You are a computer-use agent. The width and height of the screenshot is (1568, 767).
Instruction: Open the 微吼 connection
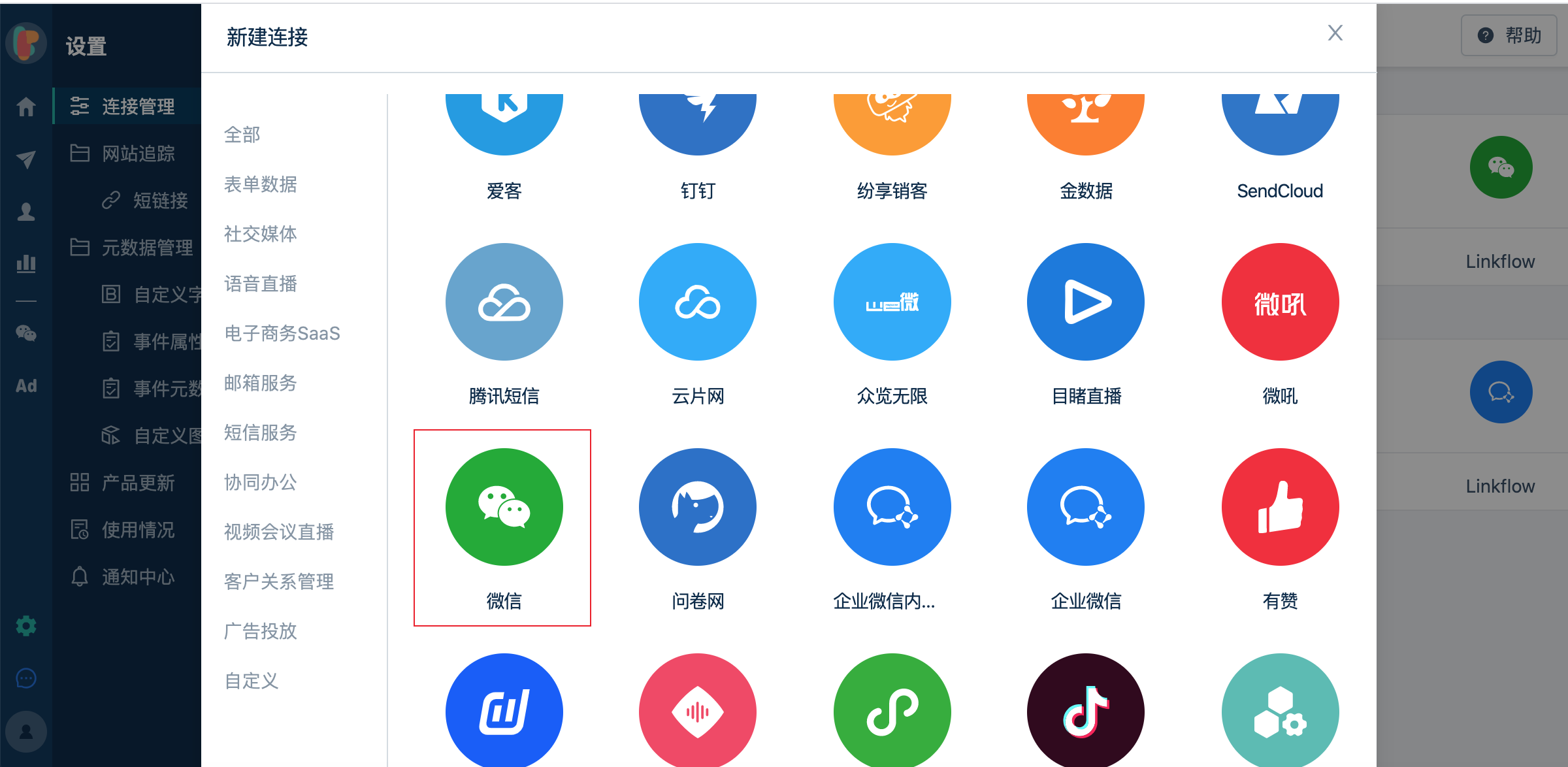1279,302
